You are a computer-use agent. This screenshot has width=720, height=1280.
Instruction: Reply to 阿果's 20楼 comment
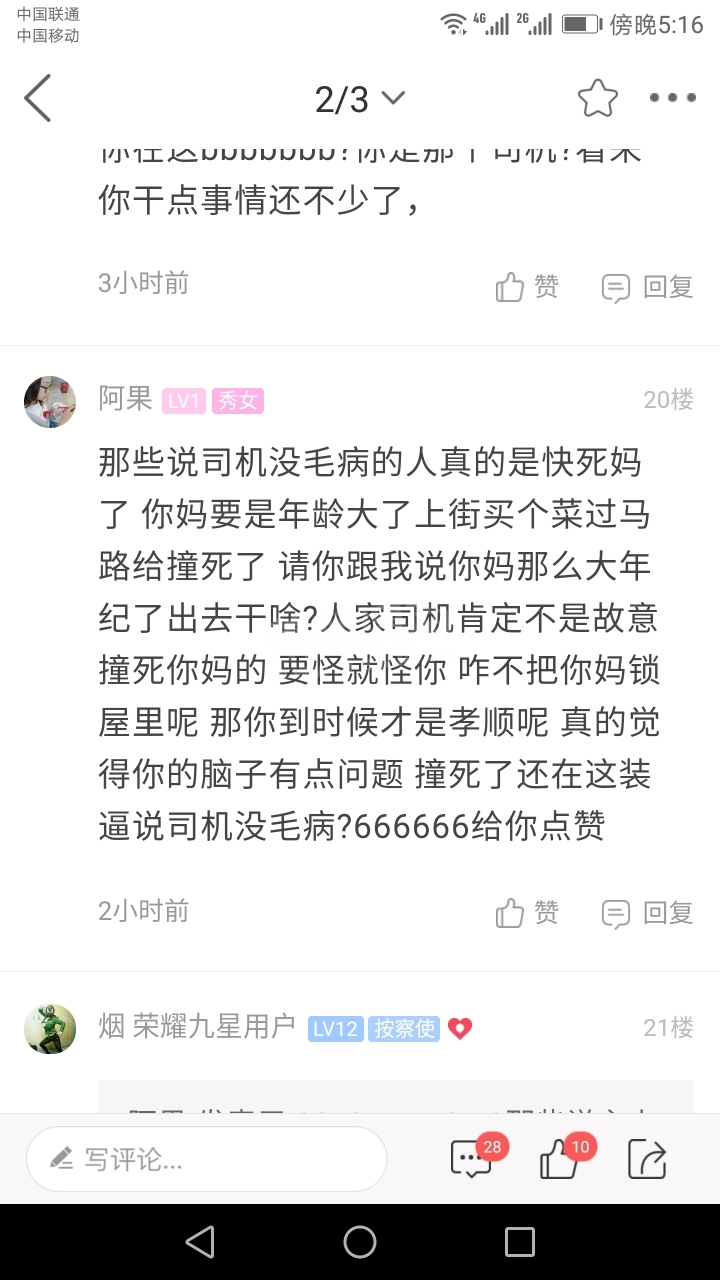(x=647, y=912)
